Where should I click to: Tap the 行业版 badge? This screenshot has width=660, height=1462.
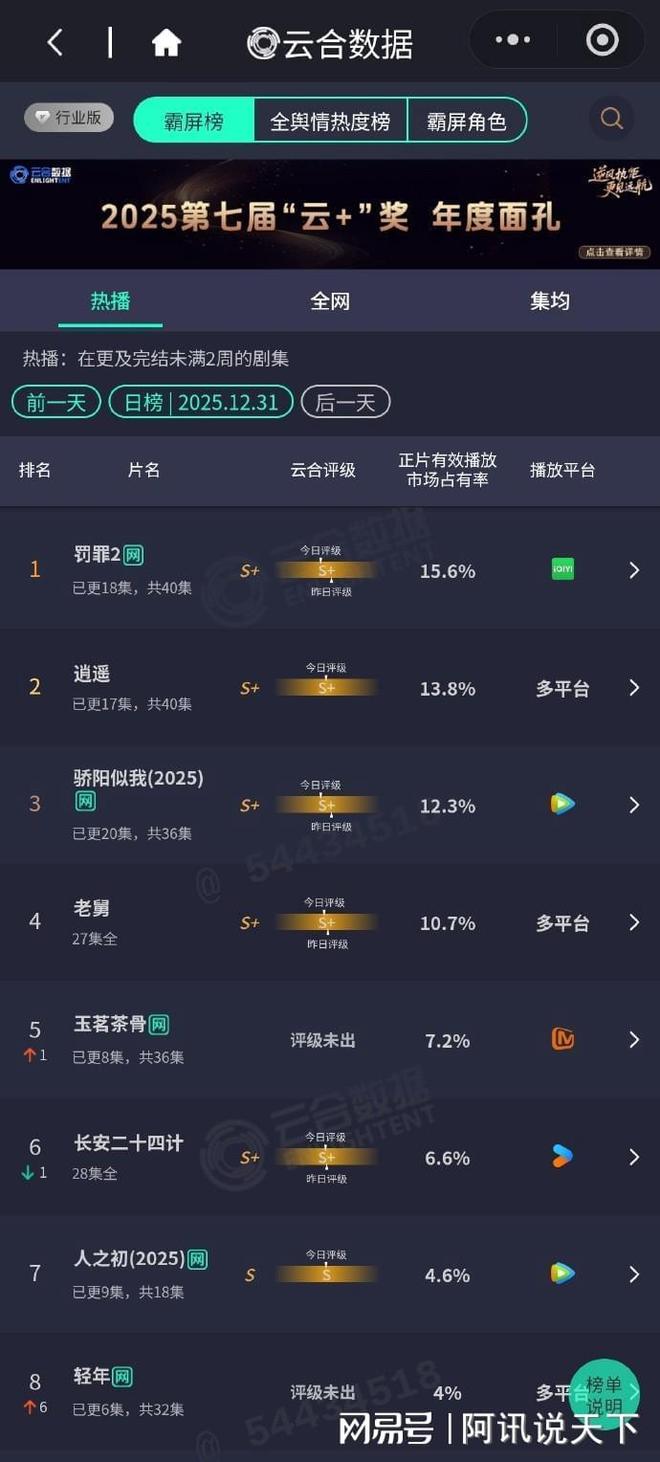(x=69, y=118)
